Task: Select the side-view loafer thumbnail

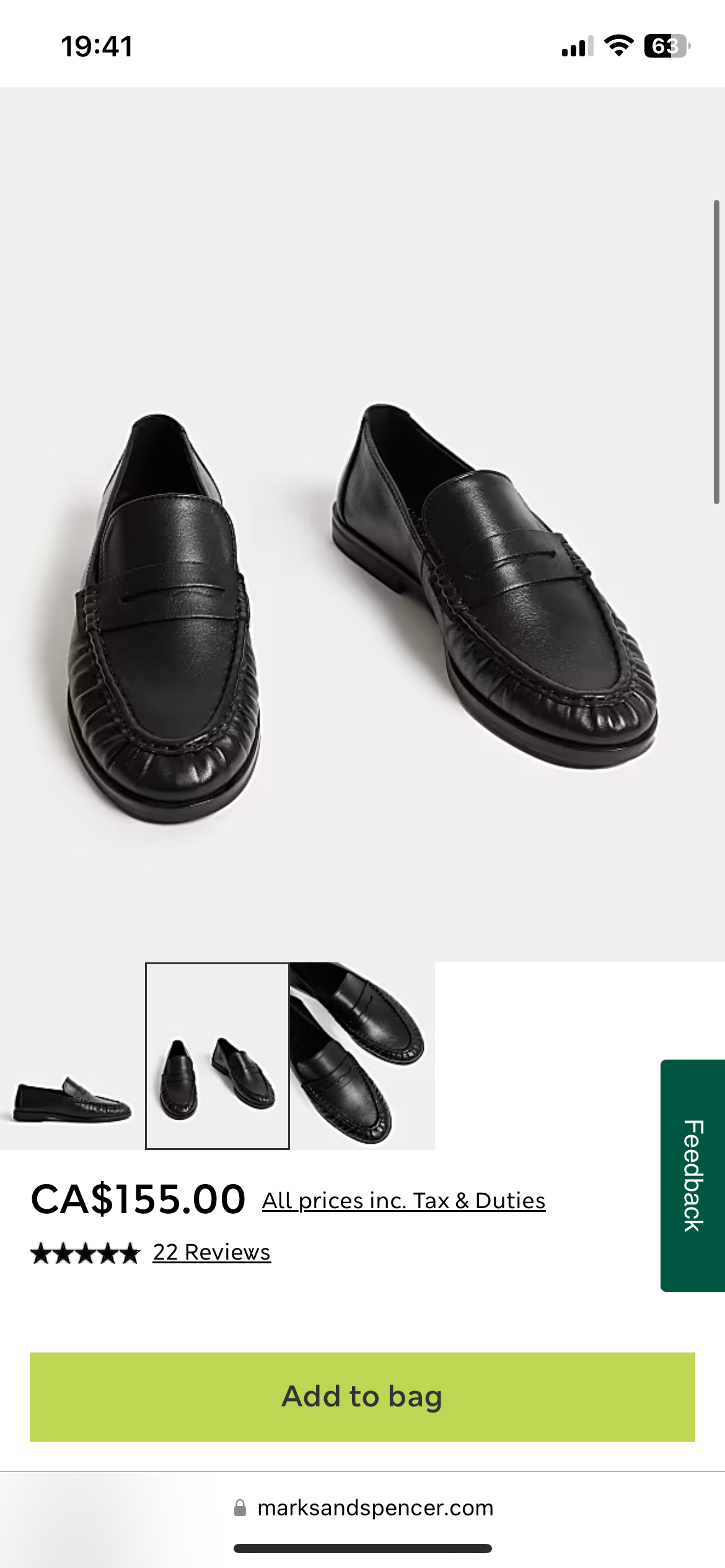Action: click(x=72, y=1056)
